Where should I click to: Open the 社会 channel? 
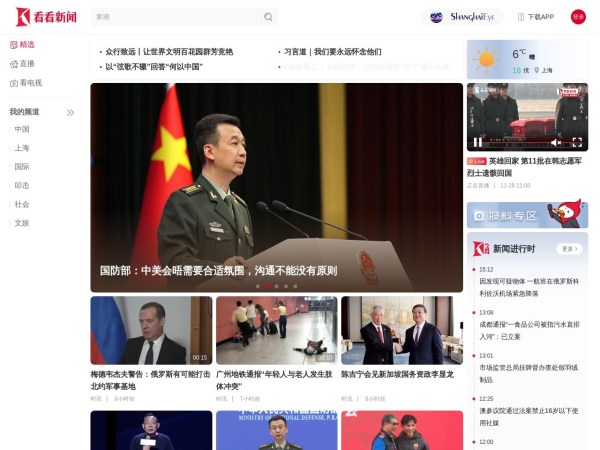point(22,204)
